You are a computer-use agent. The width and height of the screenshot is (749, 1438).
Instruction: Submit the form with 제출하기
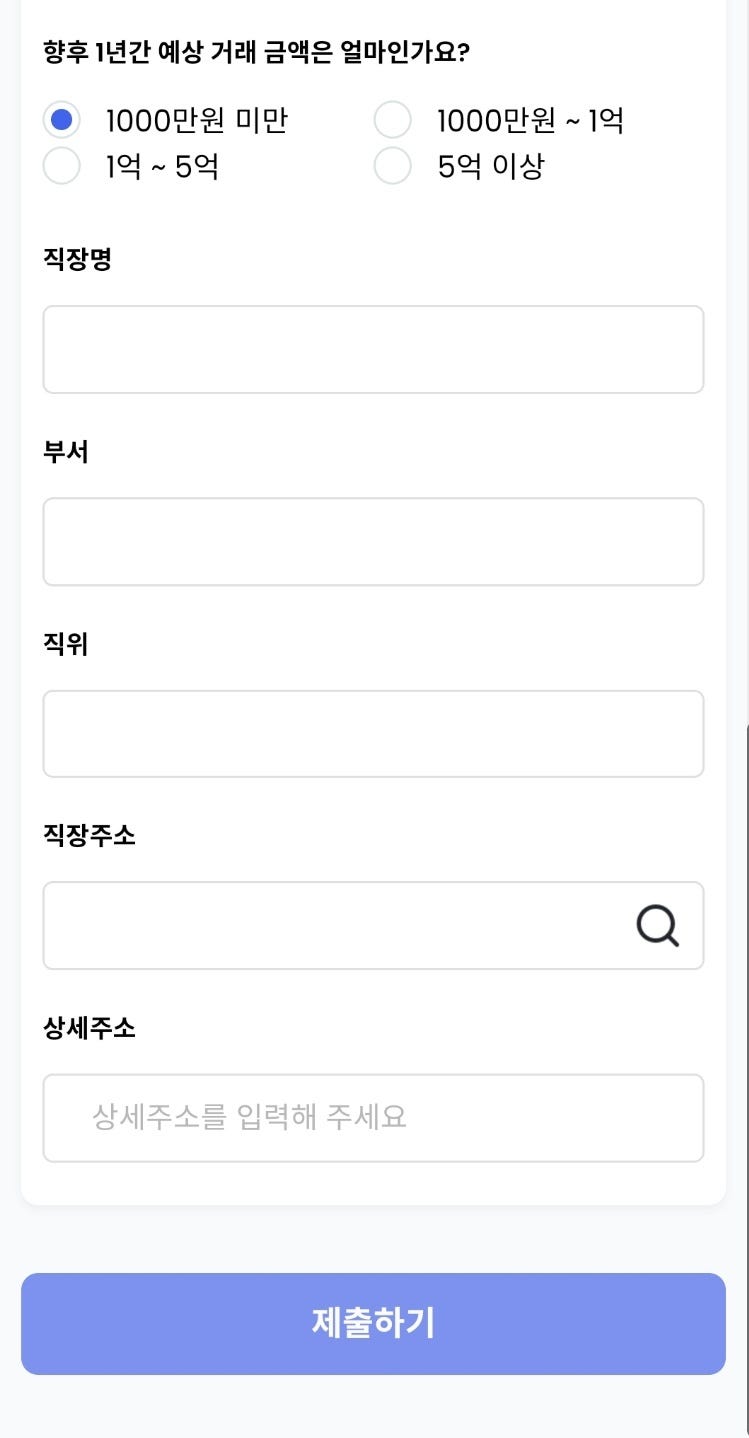pos(373,1323)
